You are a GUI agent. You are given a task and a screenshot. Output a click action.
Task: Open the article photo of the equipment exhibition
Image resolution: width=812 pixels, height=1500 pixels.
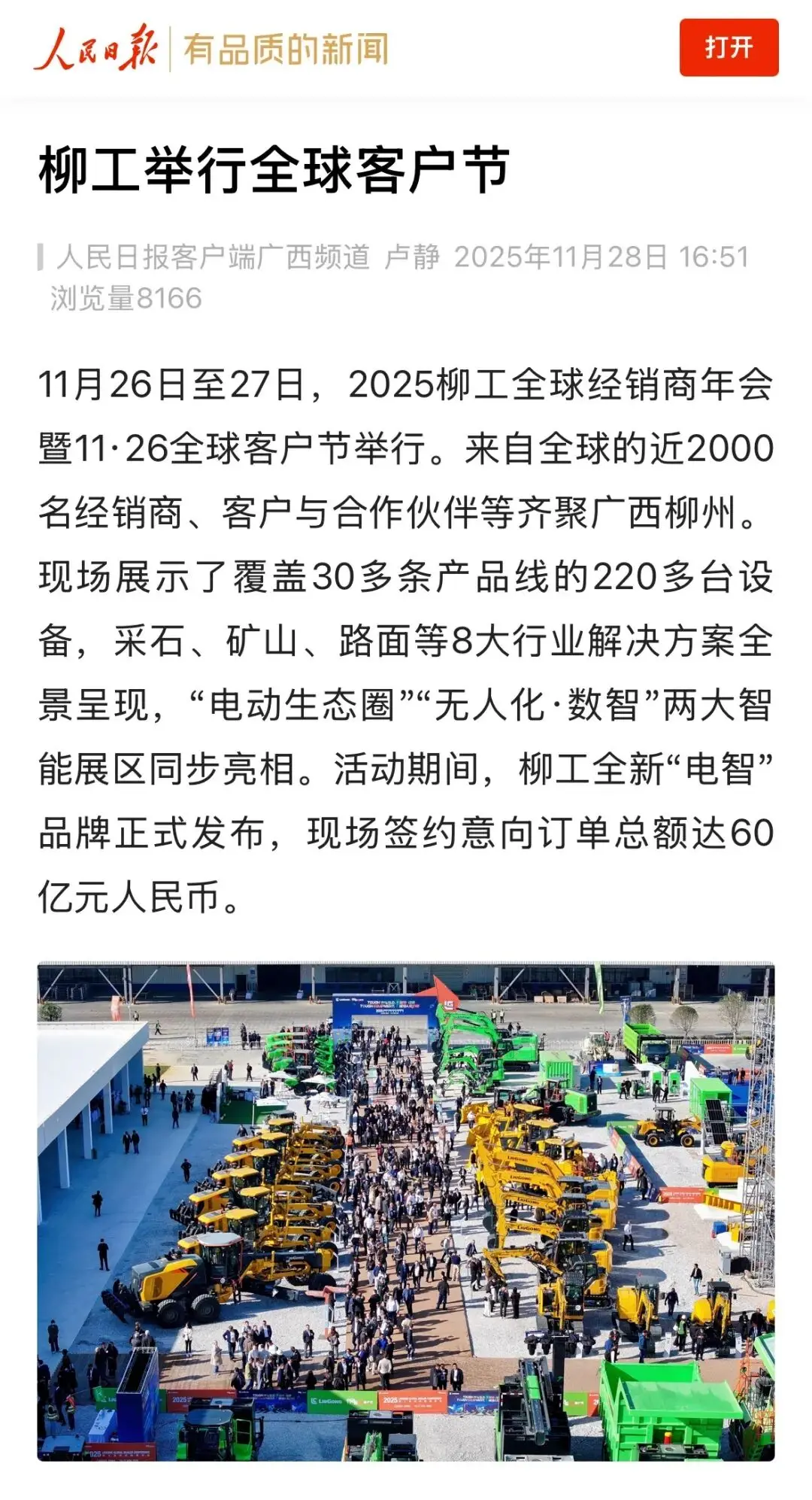pos(406,1211)
